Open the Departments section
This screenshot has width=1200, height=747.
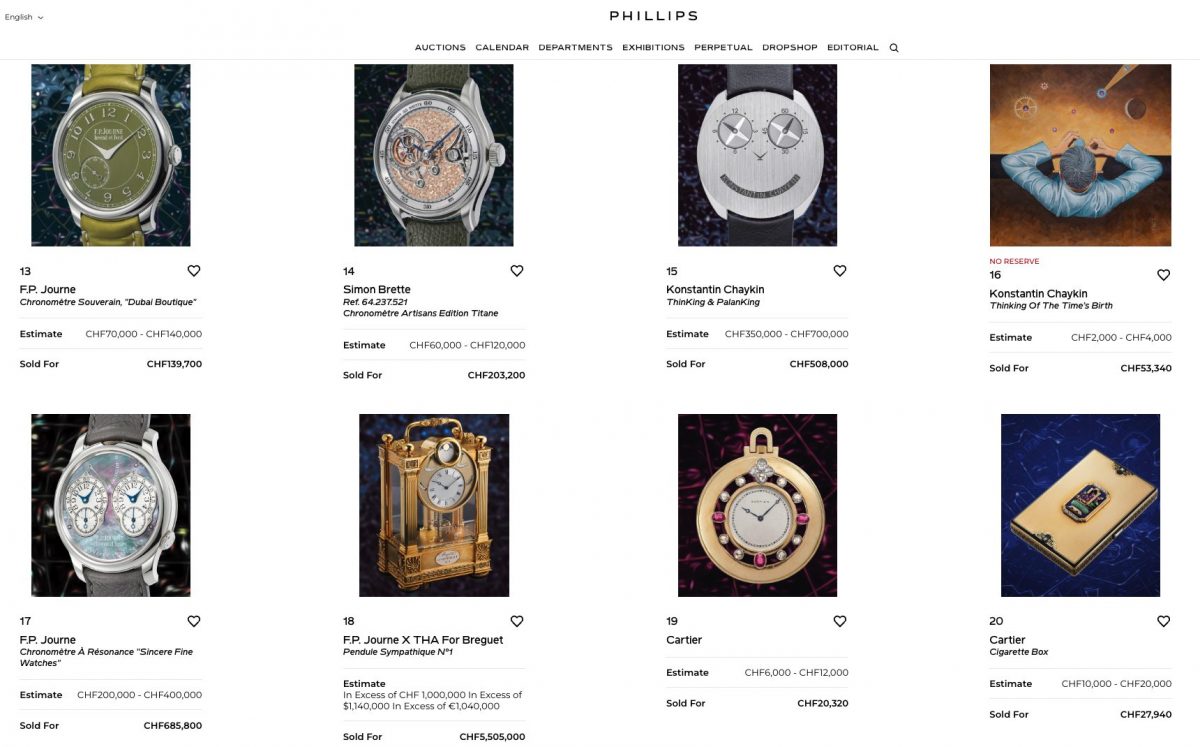point(575,47)
